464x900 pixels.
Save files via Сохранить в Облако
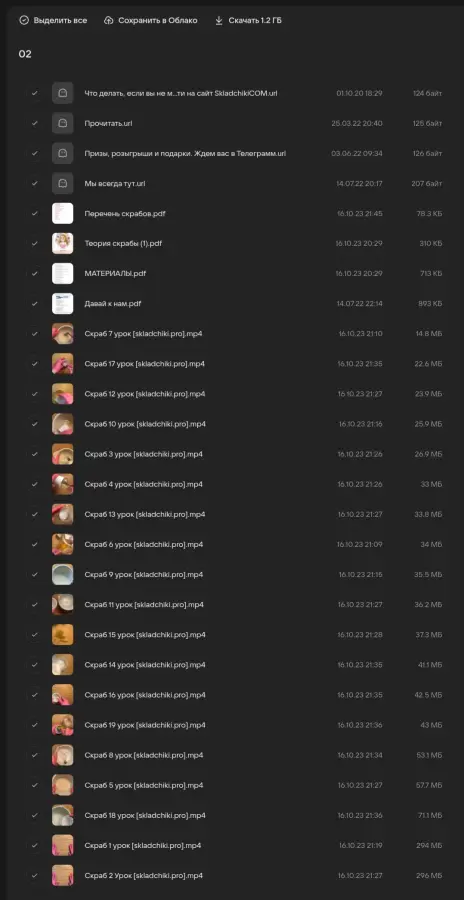[x=150, y=21]
